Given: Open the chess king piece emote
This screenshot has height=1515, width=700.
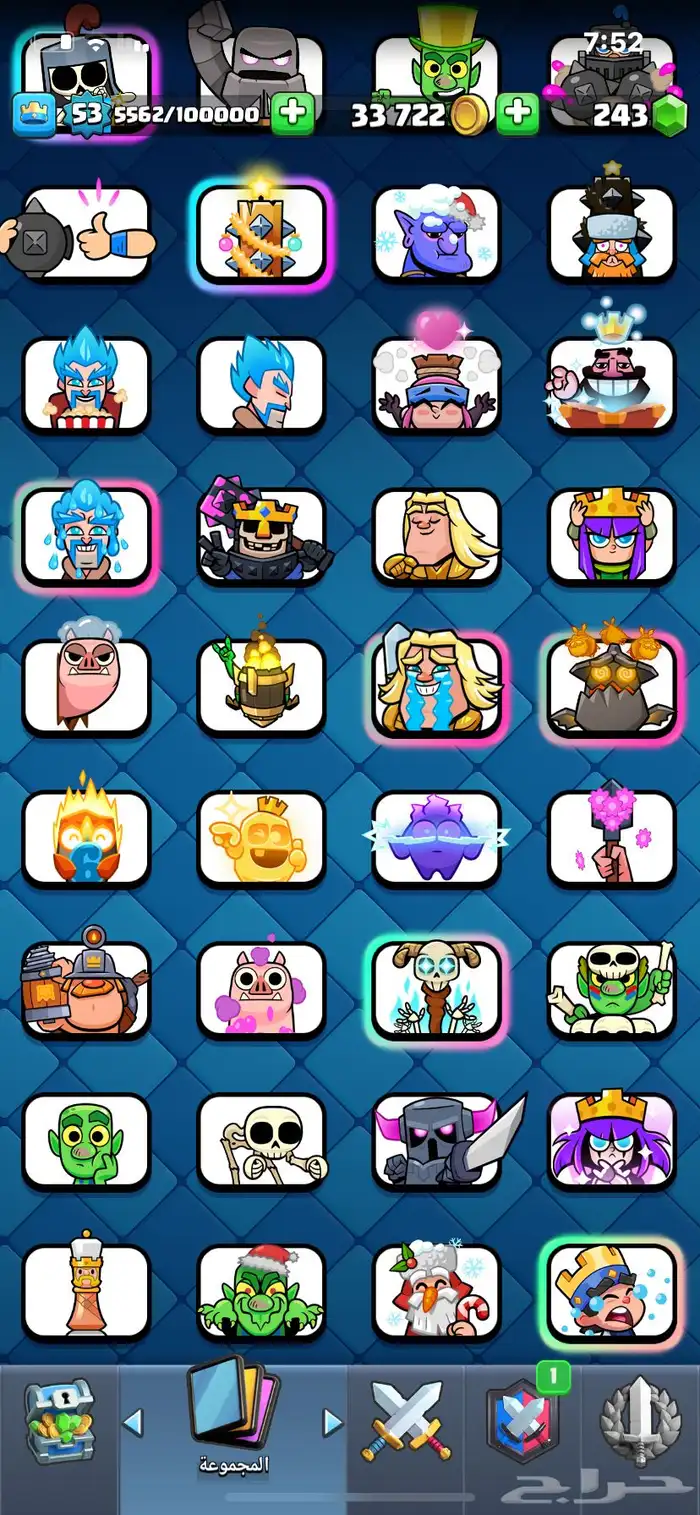Looking at the screenshot, I should click(86, 1291).
